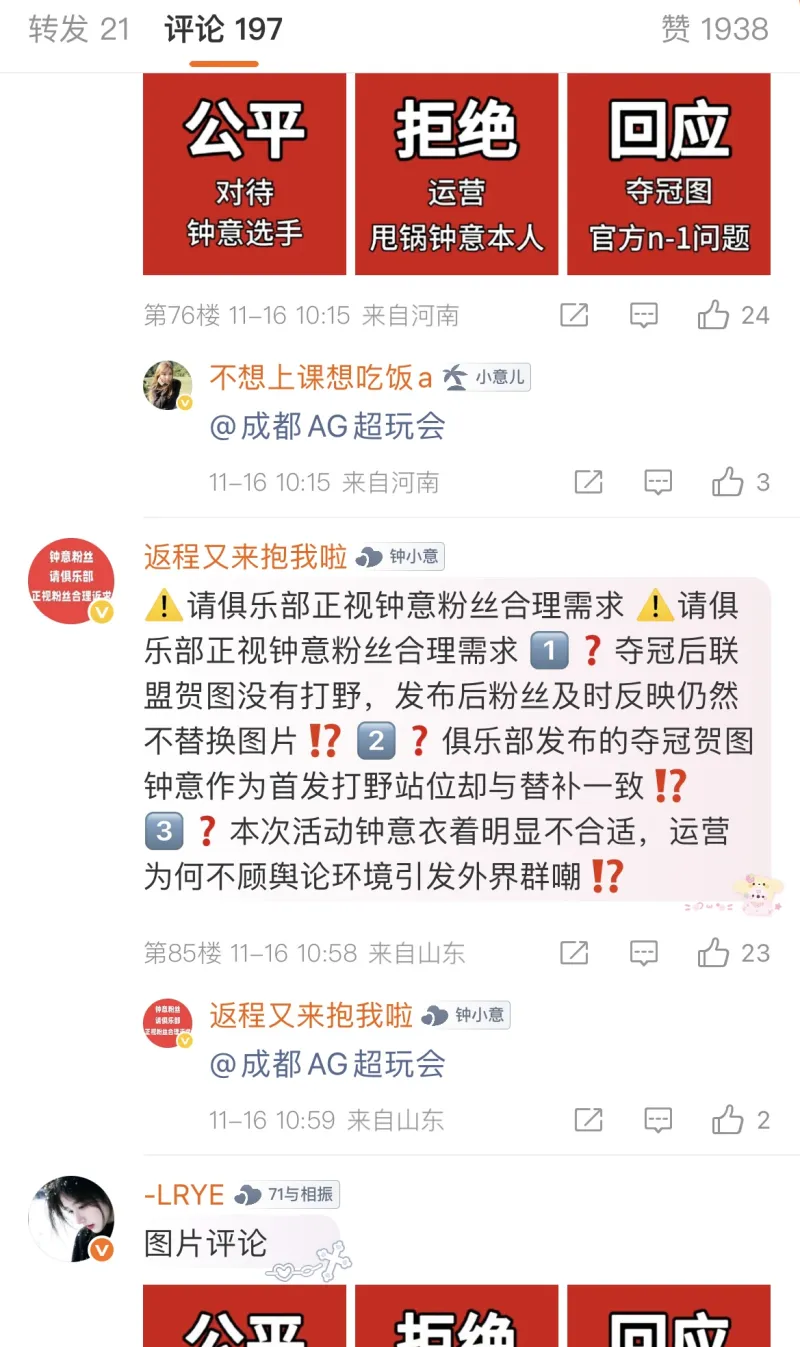Viewport: 800px width, 1347px height.
Task: Open the 公平 对待钟意选手 image
Action: (x=244, y=174)
